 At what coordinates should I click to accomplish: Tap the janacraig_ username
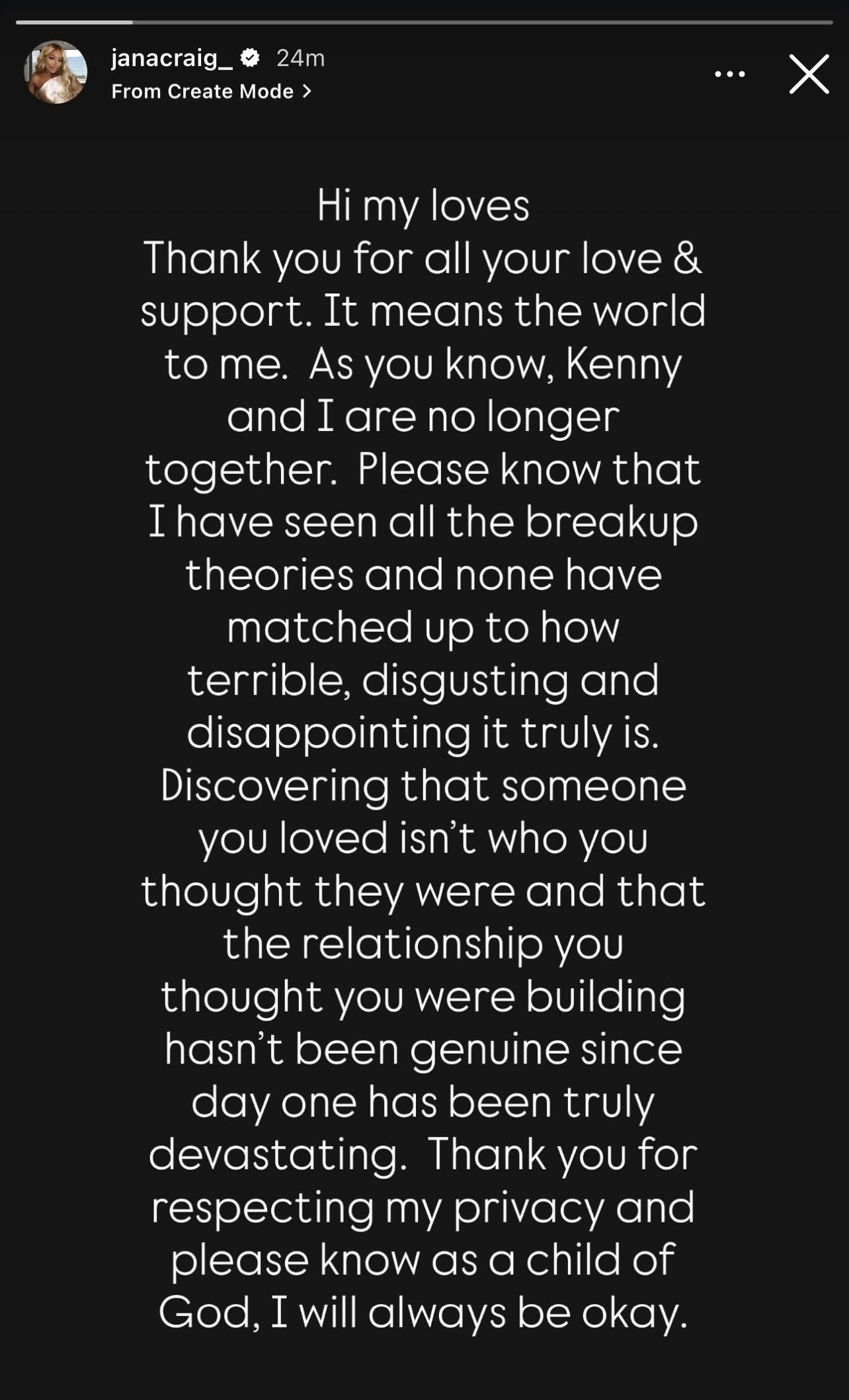(172, 58)
